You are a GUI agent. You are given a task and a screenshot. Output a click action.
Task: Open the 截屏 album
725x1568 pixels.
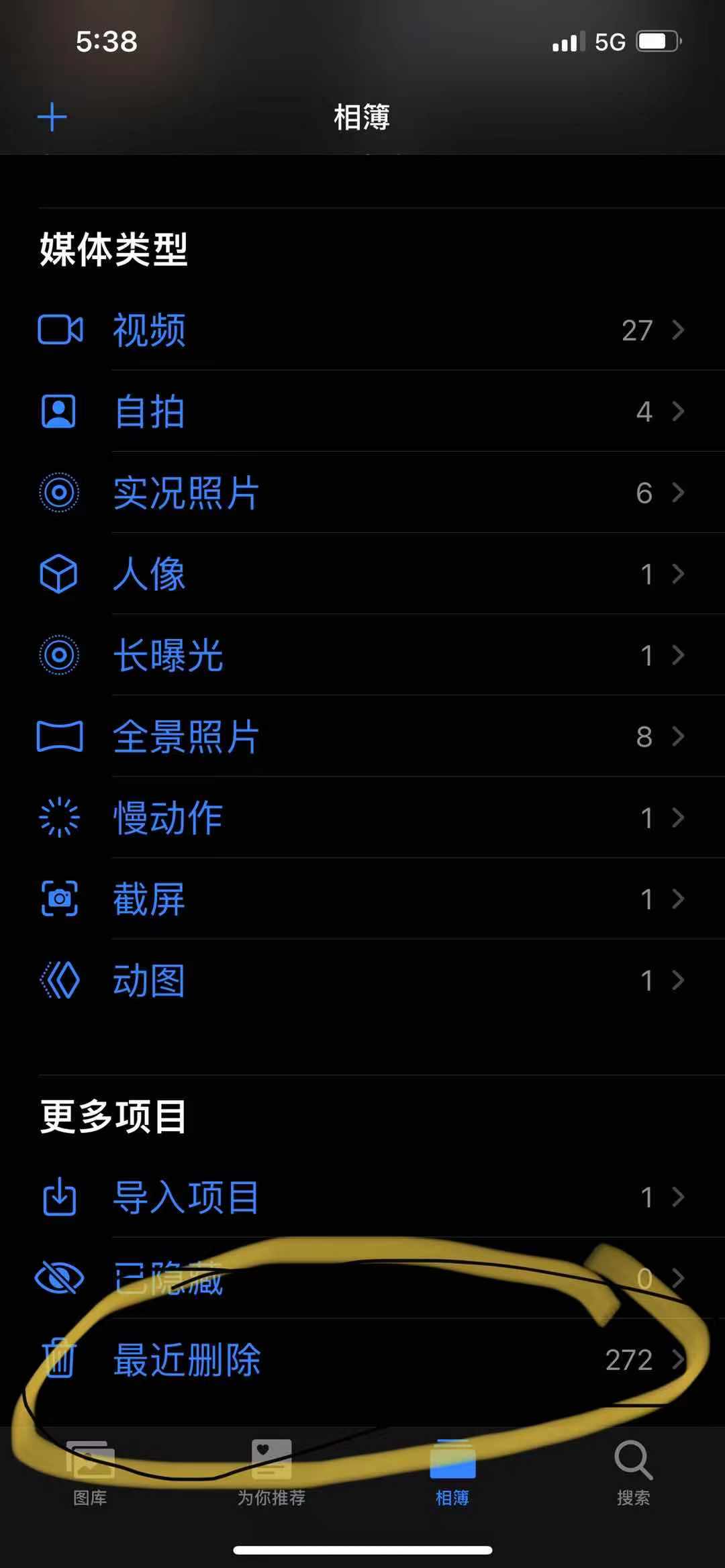(362, 899)
